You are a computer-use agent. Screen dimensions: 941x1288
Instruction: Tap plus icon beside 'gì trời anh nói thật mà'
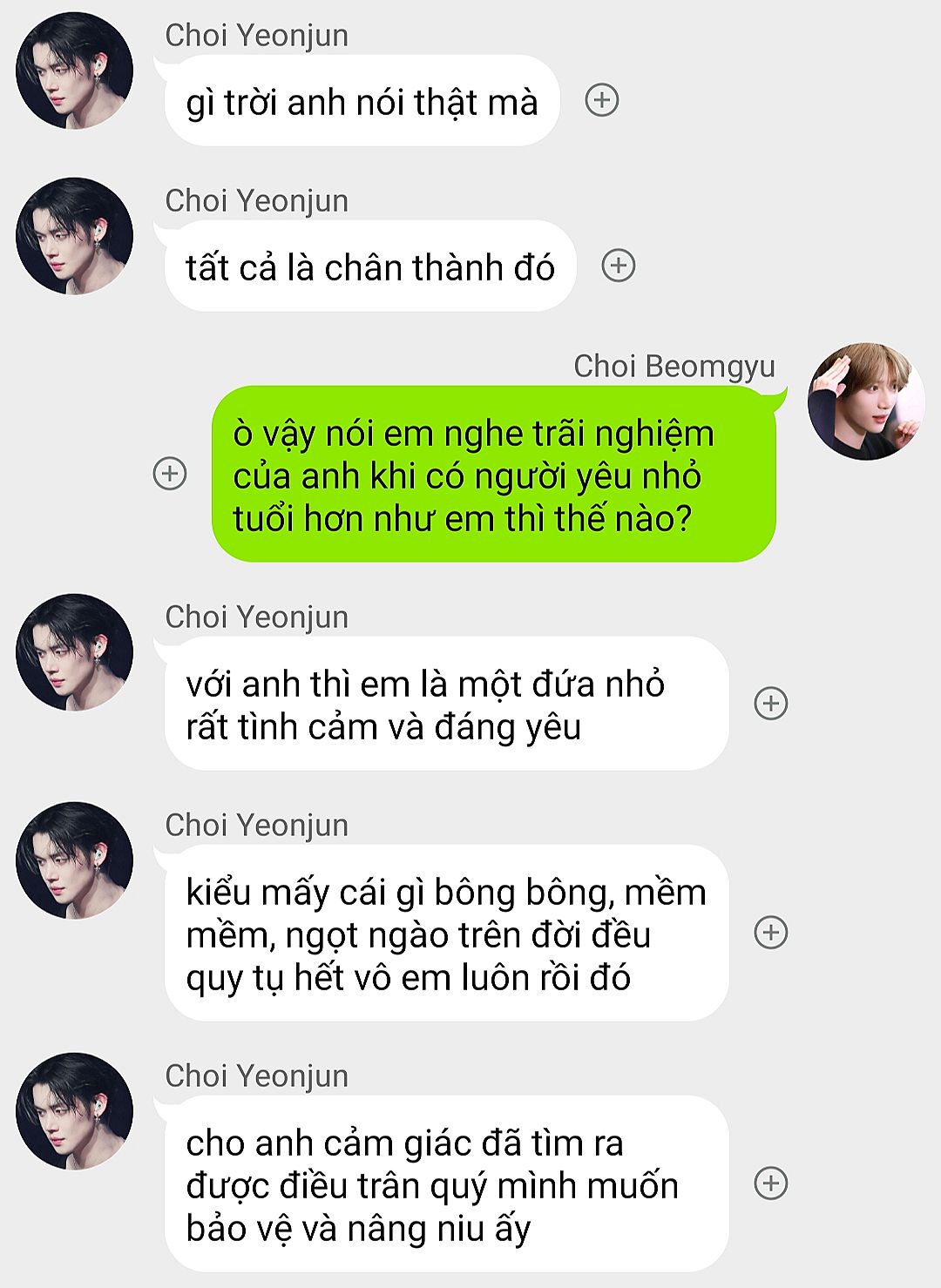602,100
